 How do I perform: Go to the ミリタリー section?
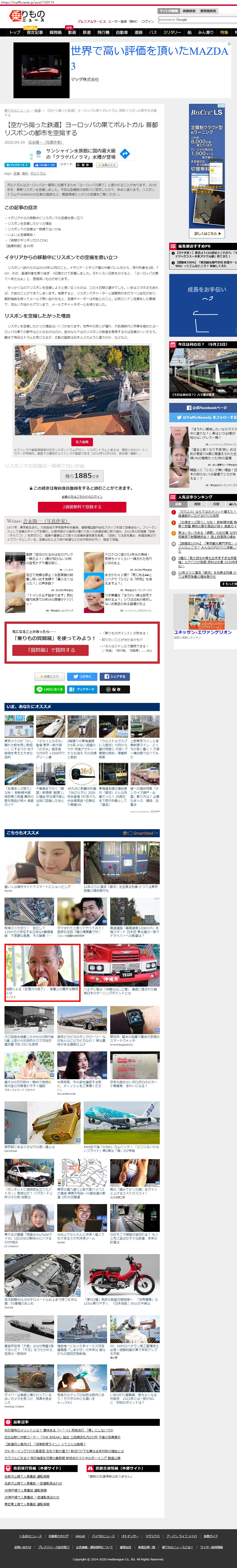172,32
